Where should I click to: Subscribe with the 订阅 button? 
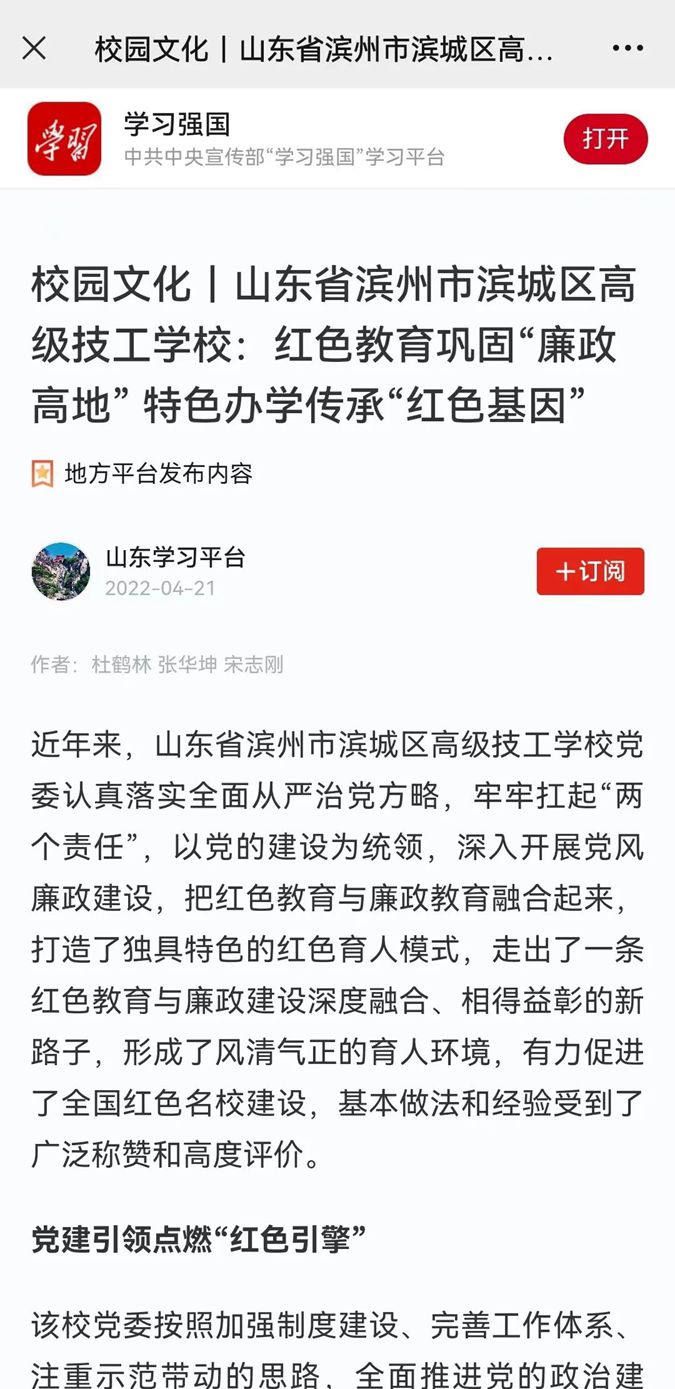590,571
